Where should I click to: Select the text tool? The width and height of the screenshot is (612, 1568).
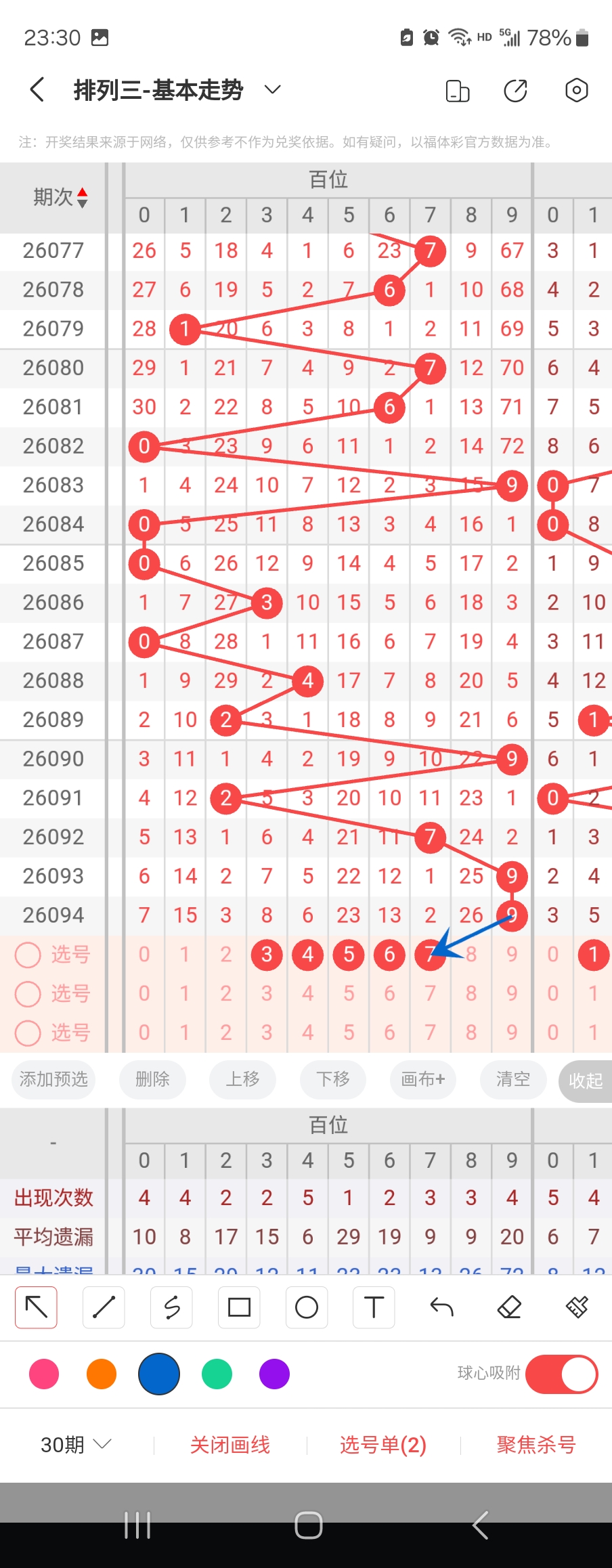[374, 1307]
